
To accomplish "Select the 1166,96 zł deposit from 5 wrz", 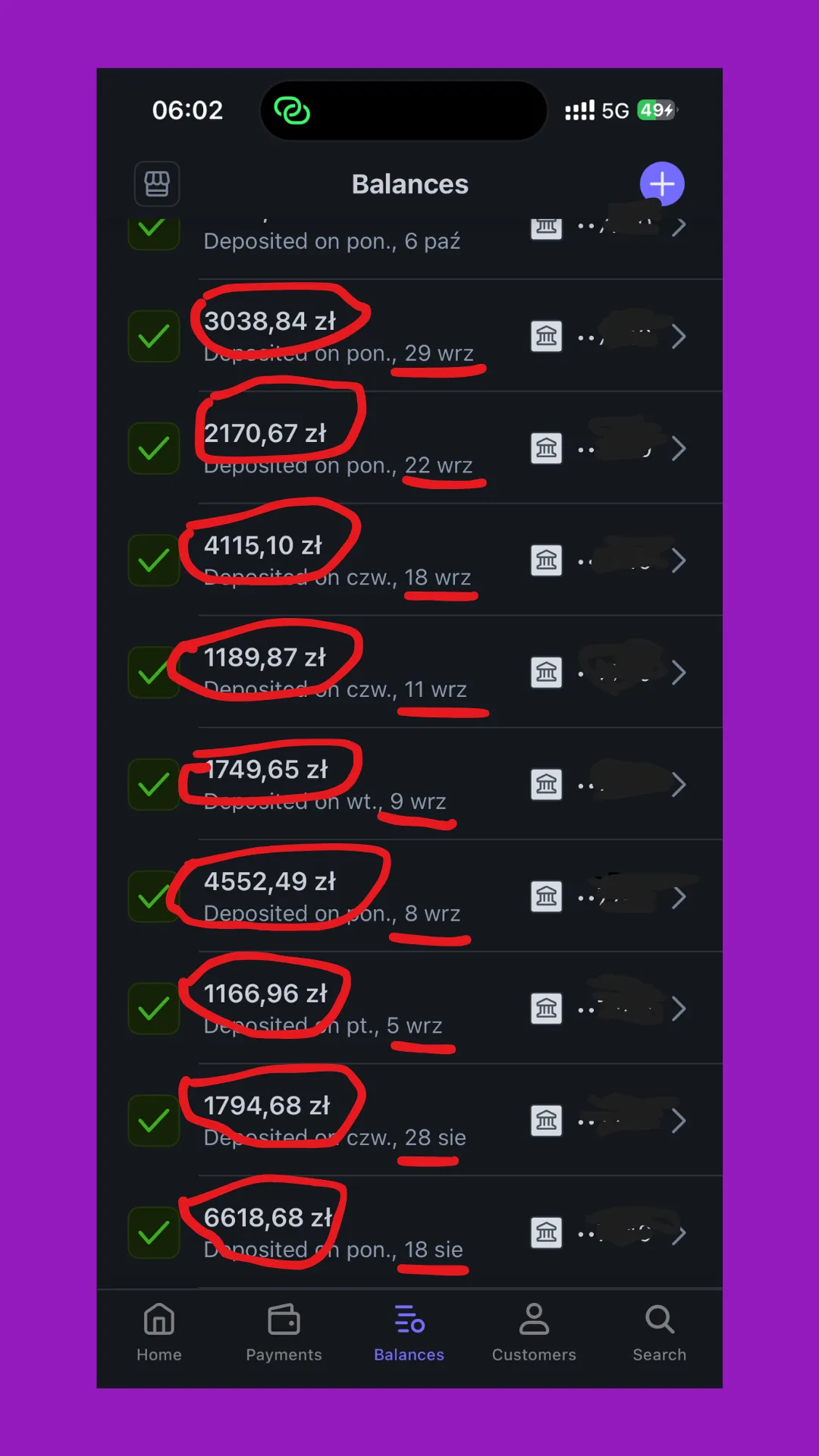I will [x=409, y=1009].
